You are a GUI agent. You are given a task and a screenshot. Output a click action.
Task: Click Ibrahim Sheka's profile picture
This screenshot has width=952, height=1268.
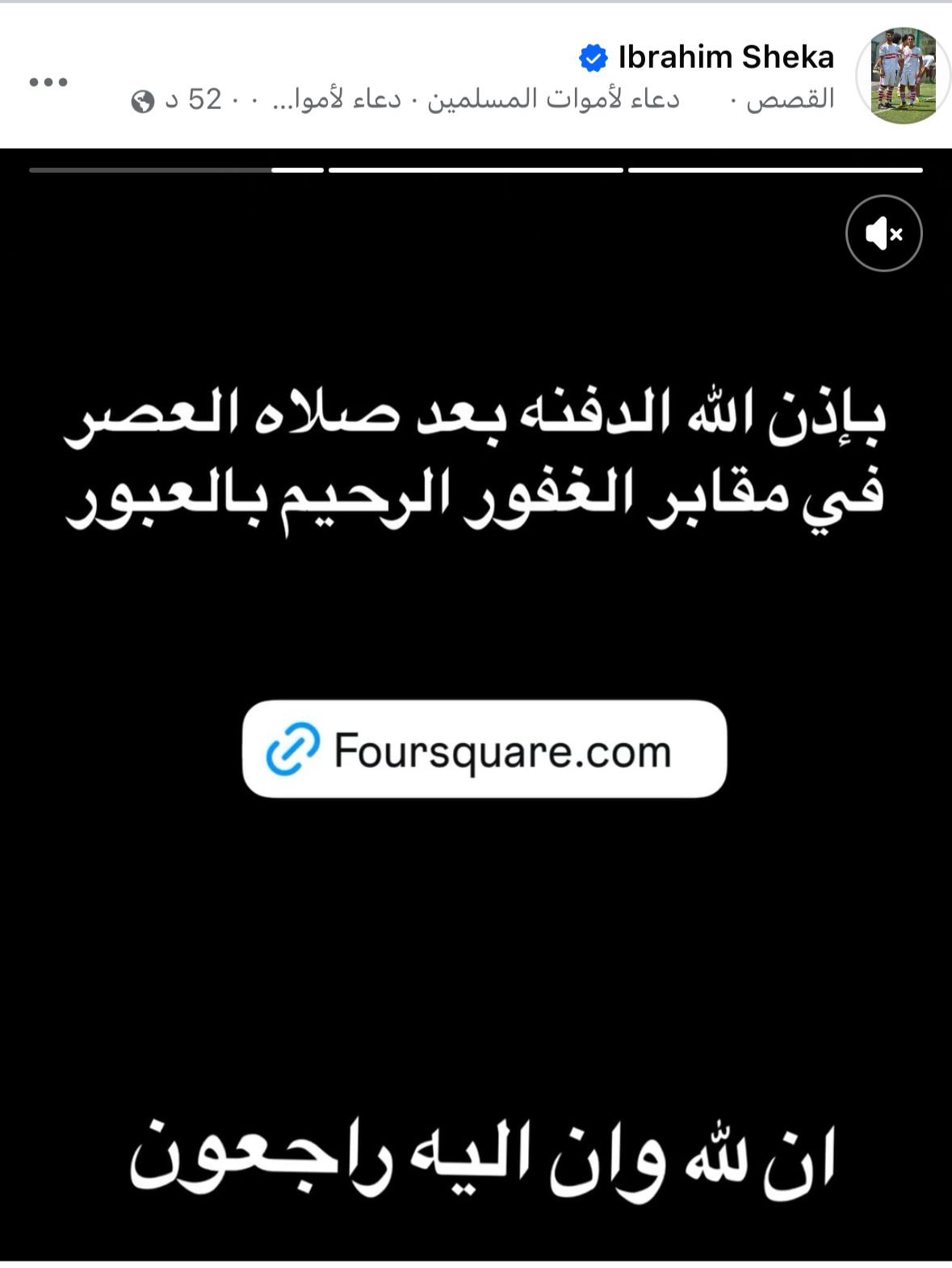click(902, 71)
